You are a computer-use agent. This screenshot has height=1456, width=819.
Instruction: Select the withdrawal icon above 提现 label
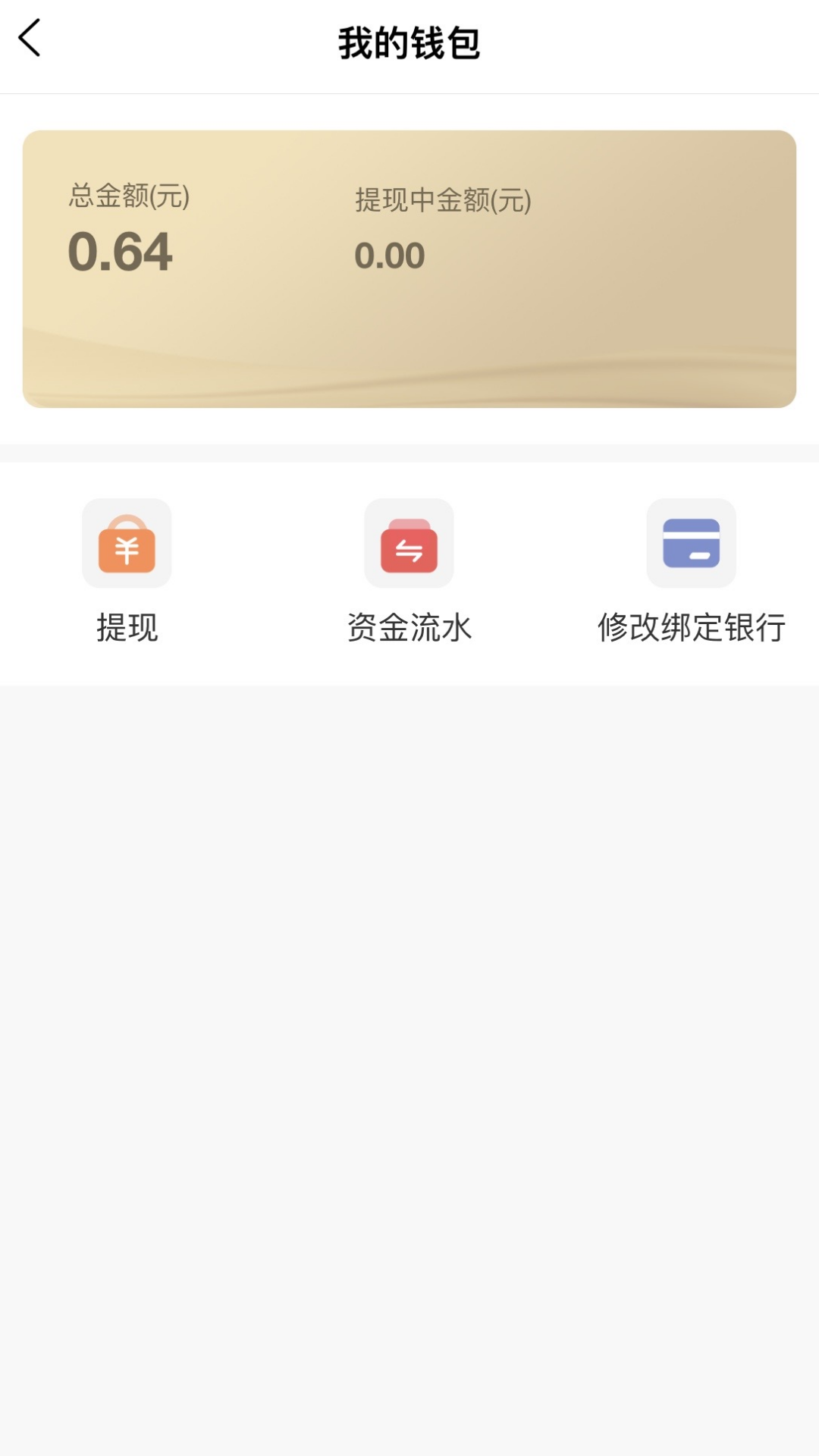pyautogui.click(x=127, y=543)
